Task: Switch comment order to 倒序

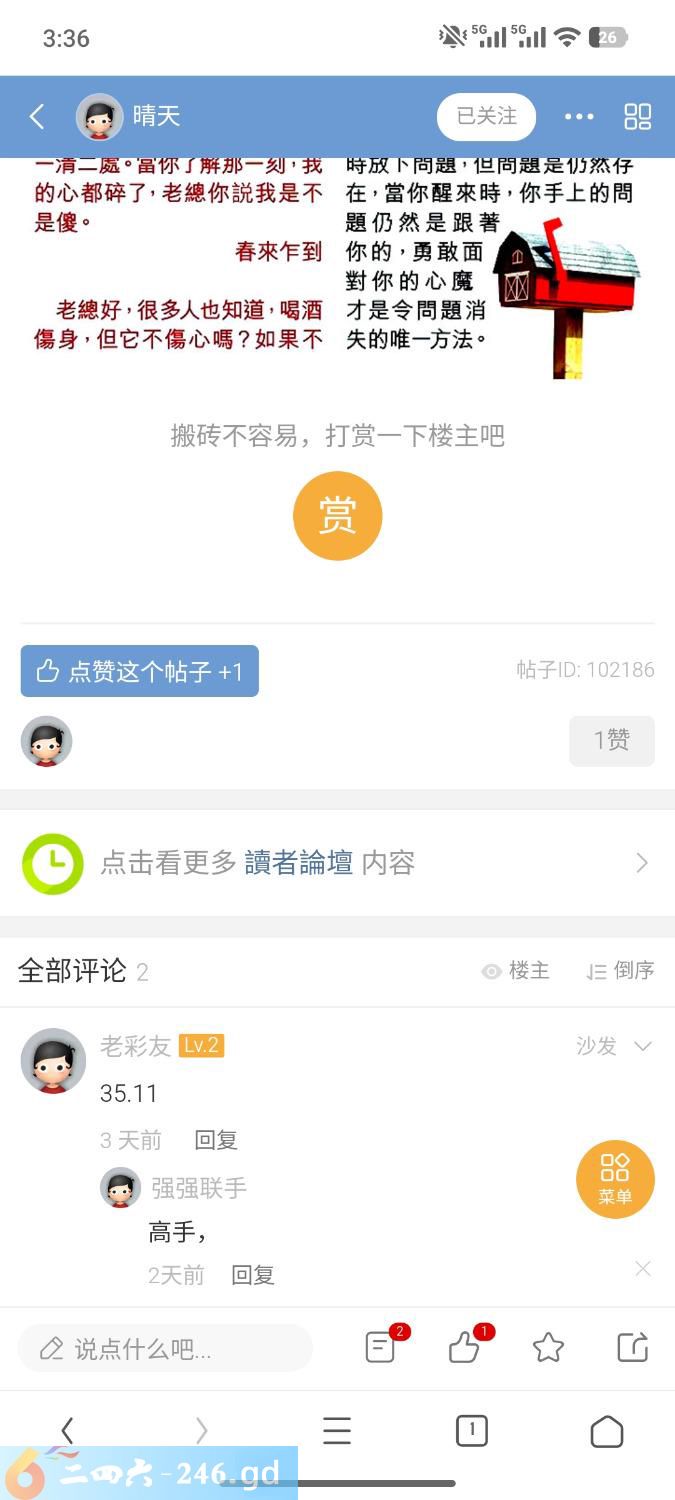Action: tap(620, 971)
